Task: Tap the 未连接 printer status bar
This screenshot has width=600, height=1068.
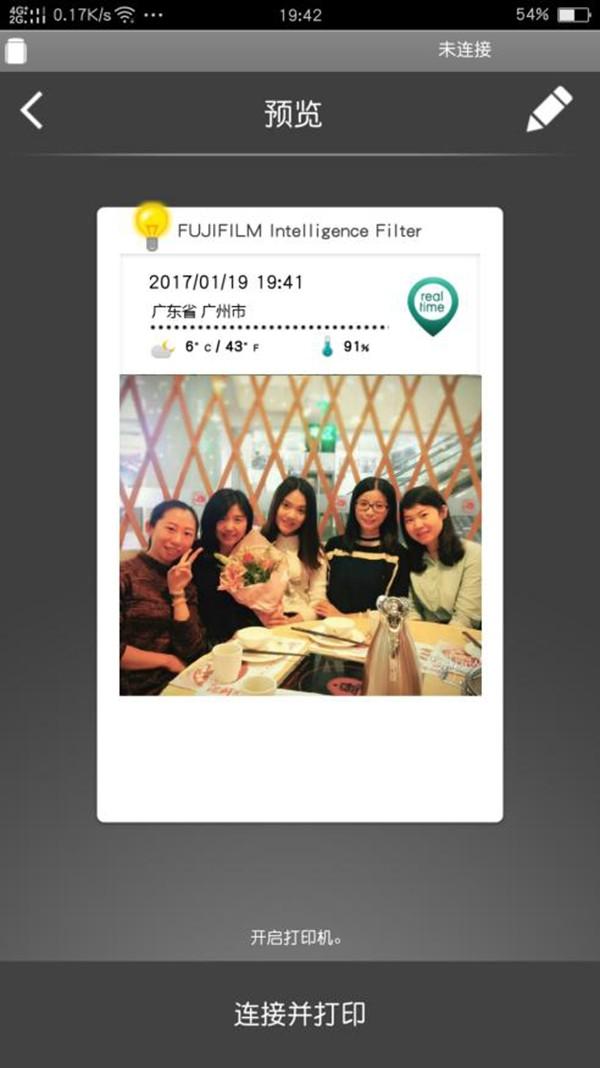Action: (300, 50)
